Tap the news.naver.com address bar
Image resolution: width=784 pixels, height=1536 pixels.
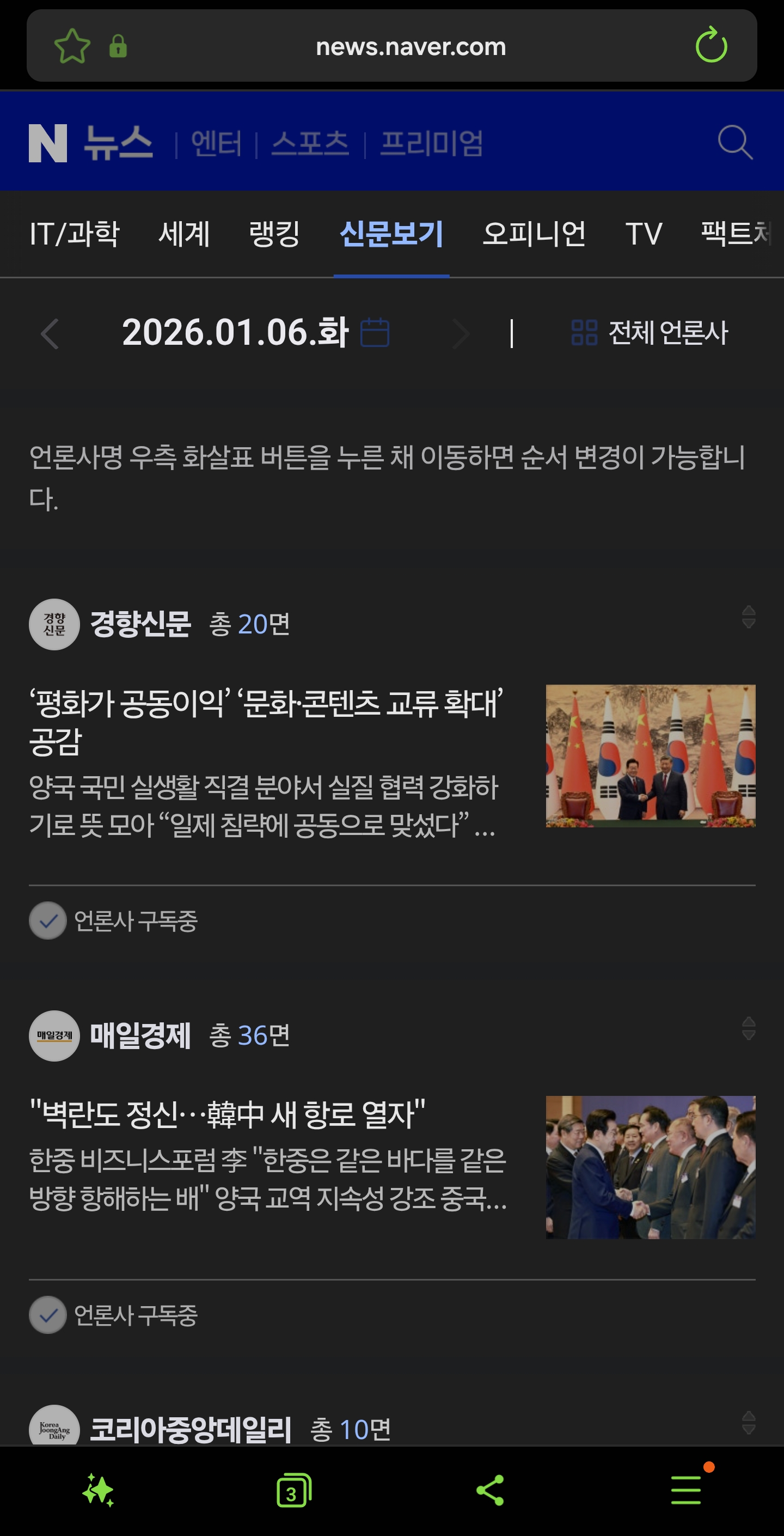[410, 46]
